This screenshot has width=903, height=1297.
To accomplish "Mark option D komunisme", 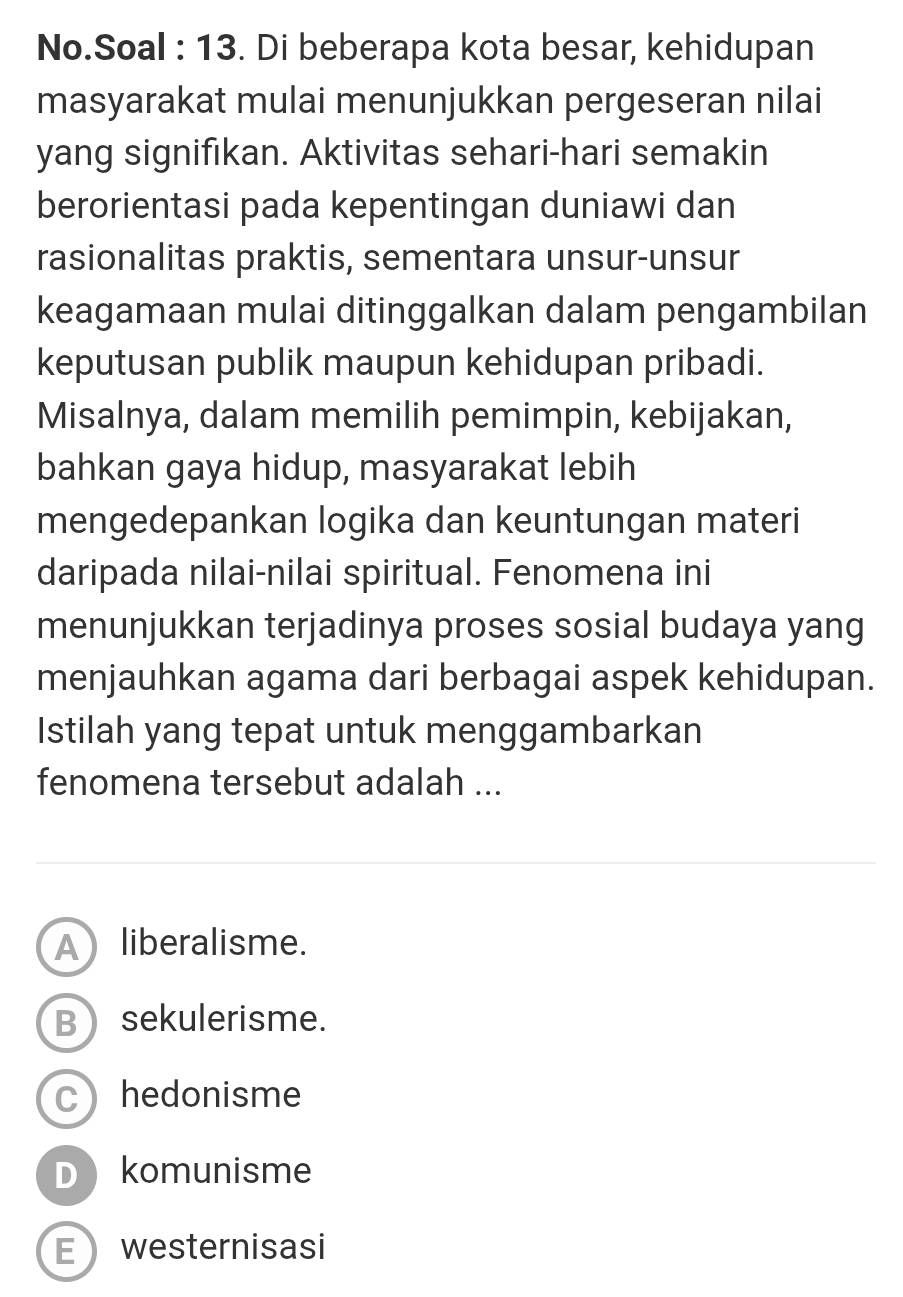I will pyautogui.click(x=68, y=1173).
